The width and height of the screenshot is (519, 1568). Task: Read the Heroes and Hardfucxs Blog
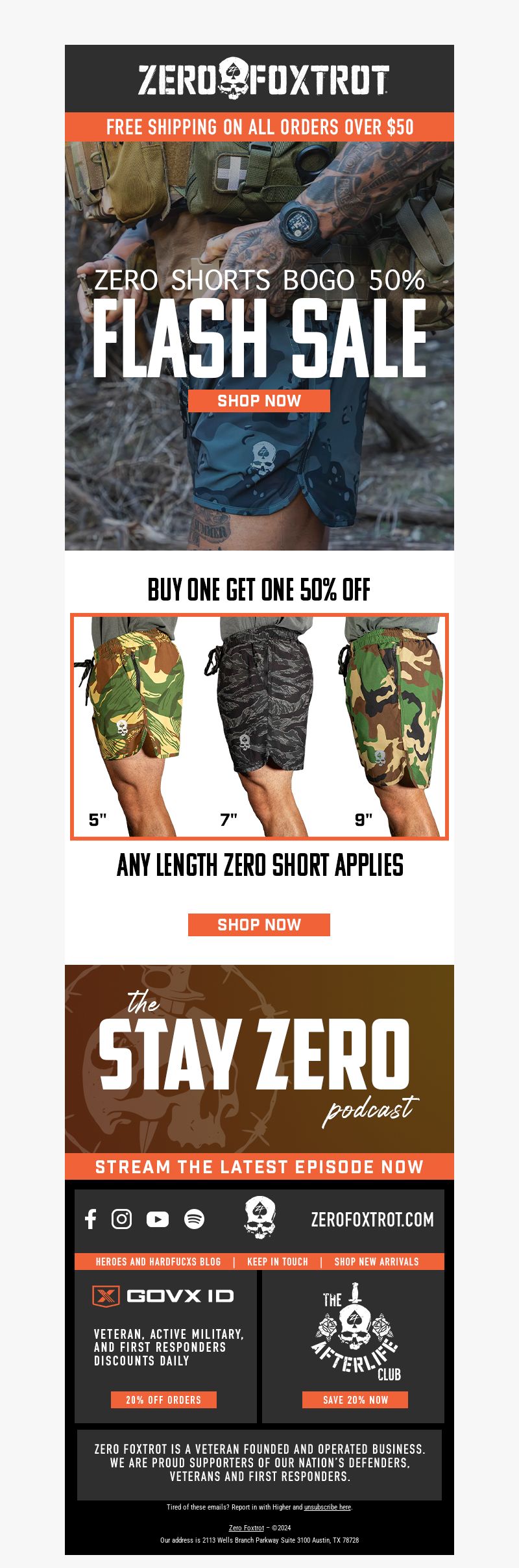[x=158, y=1262]
